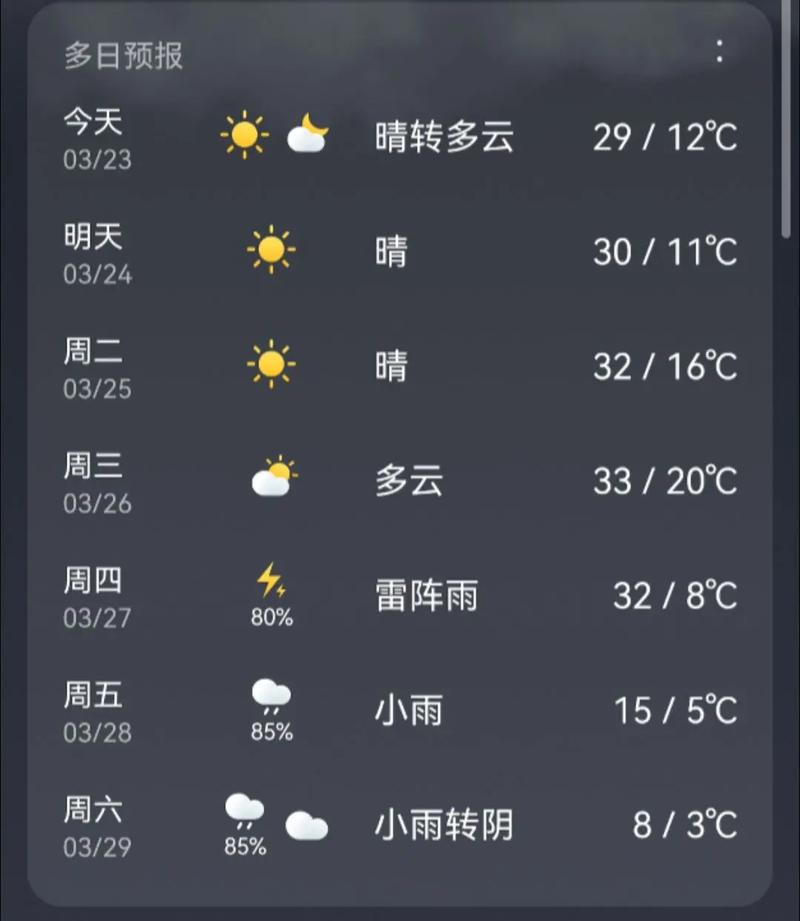Open the three-dot options menu
This screenshot has height=921, width=800.
pyautogui.click(x=720, y=53)
